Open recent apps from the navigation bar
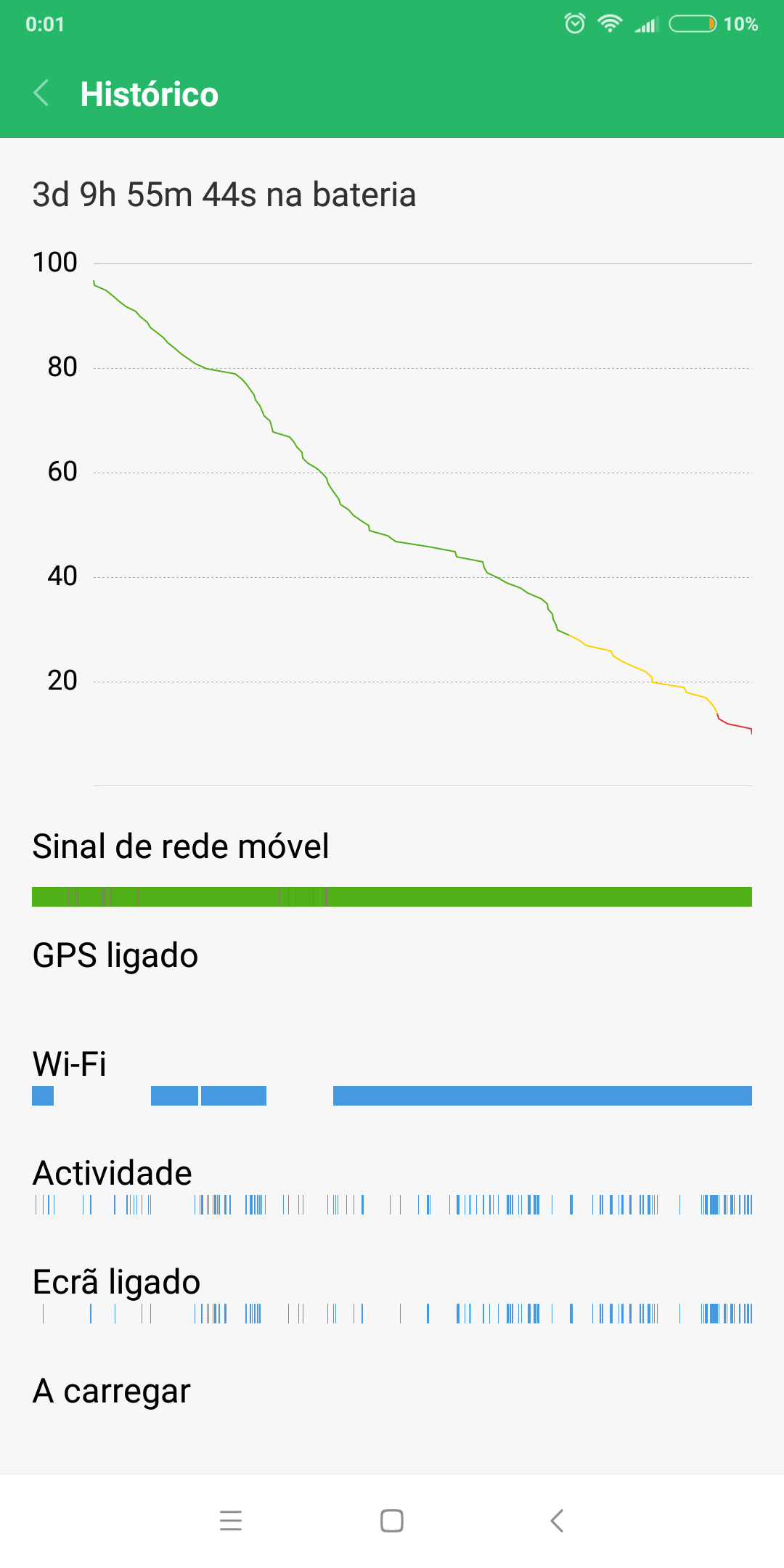 231,1520
